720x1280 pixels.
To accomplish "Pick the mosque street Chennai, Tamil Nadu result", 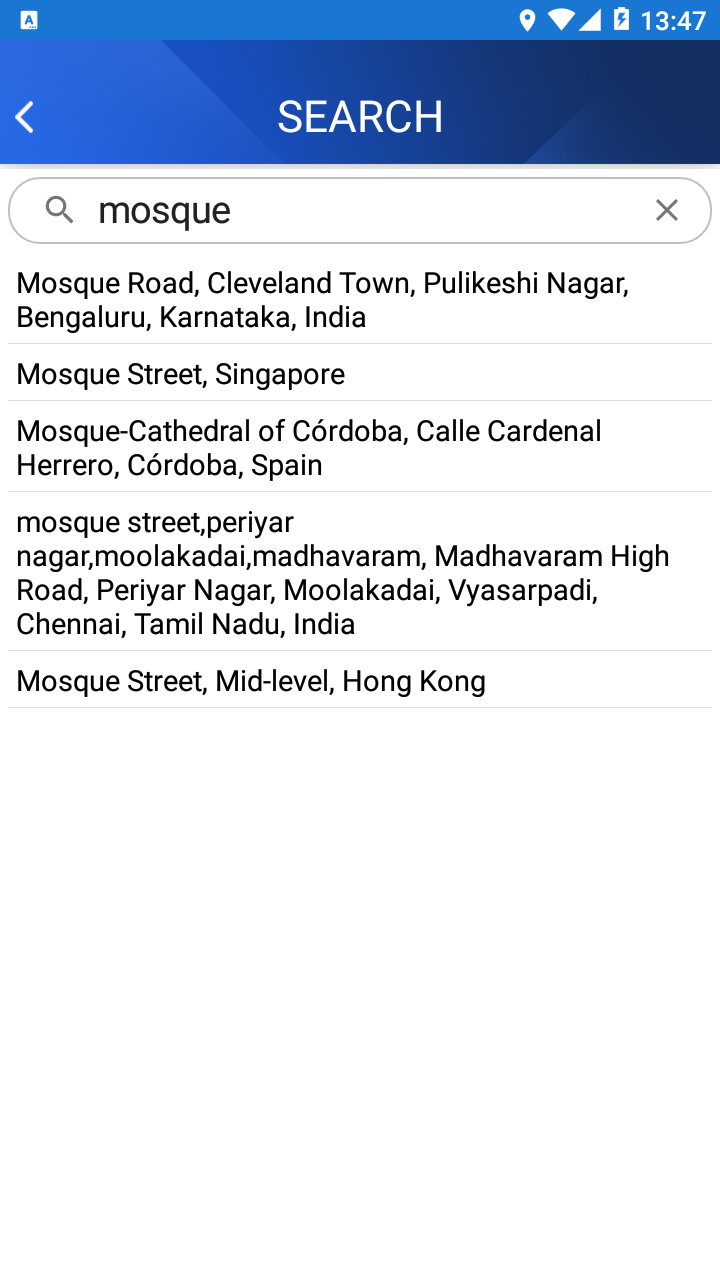I will coord(360,572).
